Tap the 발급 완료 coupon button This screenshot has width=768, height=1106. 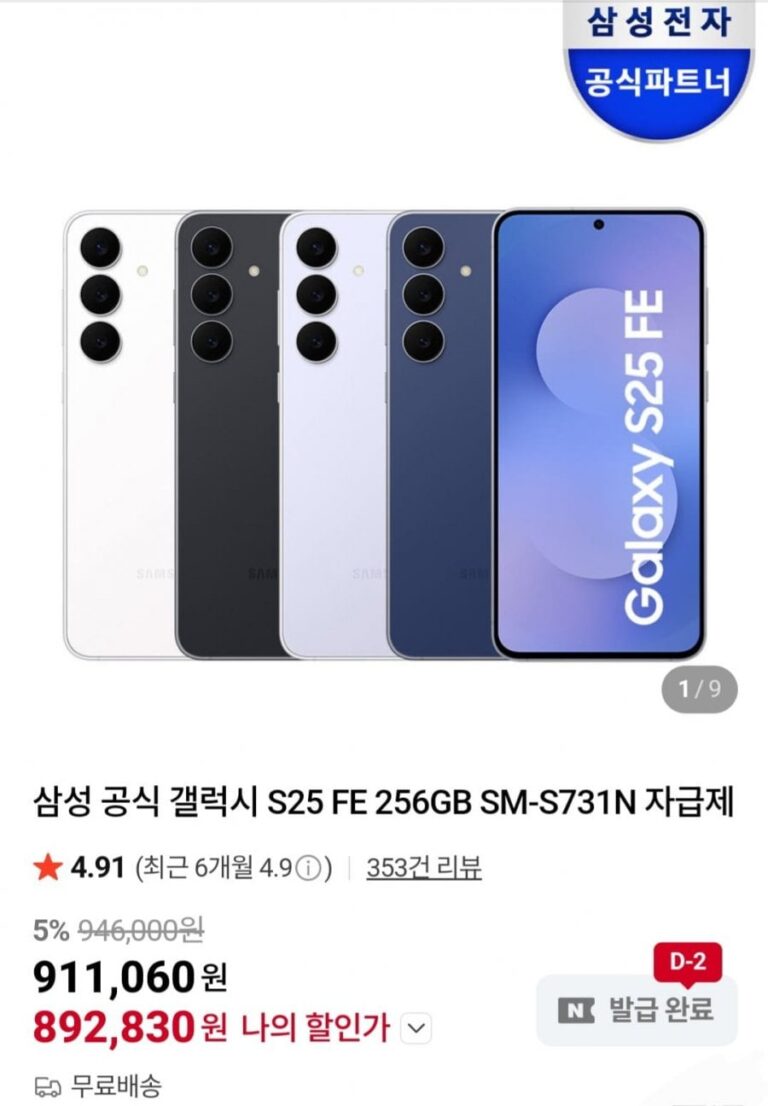tap(637, 1010)
